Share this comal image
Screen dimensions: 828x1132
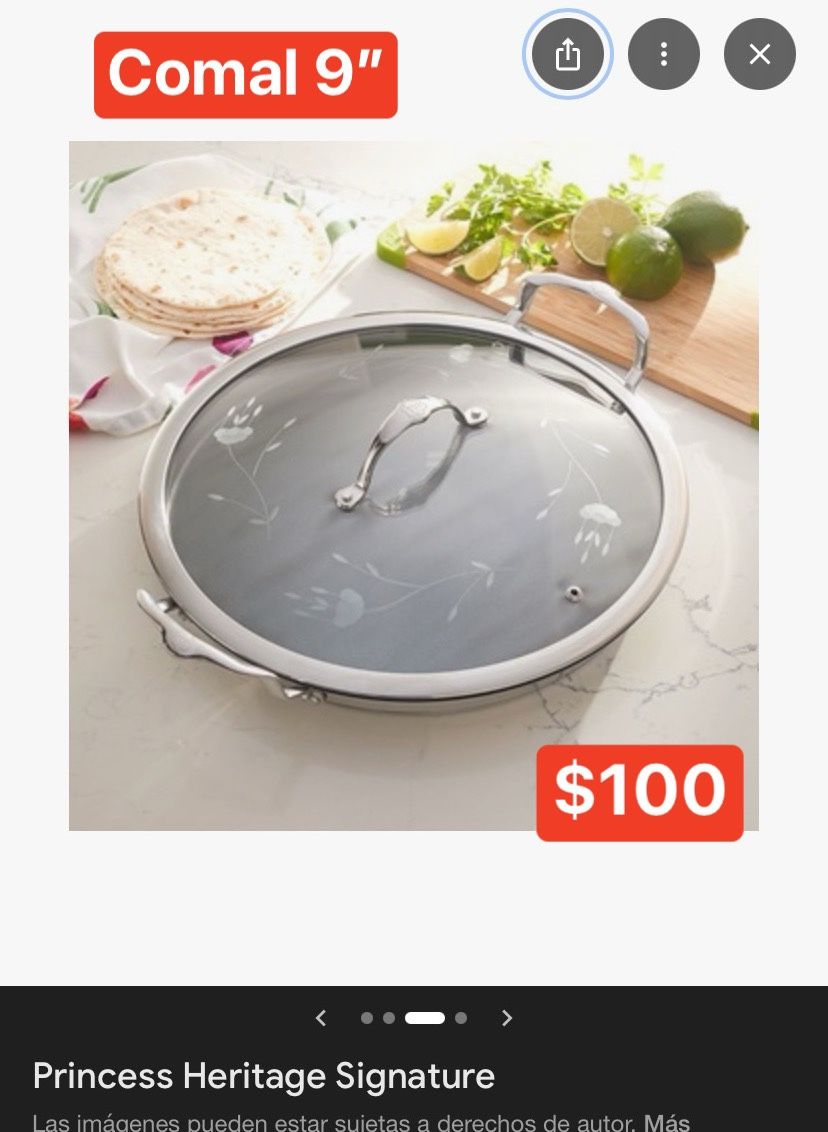(567, 54)
